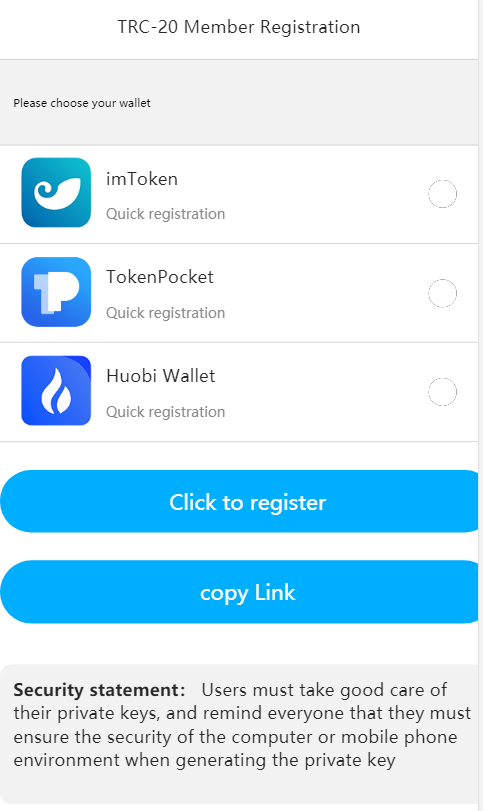
Task: Tap the Click to register button
Action: click(242, 501)
